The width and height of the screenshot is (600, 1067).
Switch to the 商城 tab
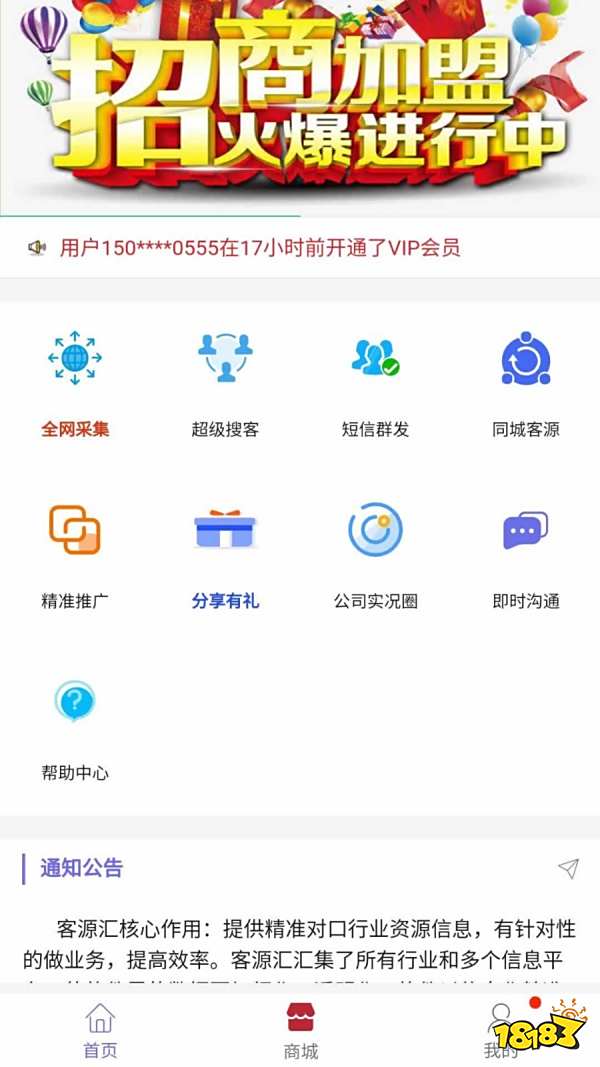(x=300, y=1030)
